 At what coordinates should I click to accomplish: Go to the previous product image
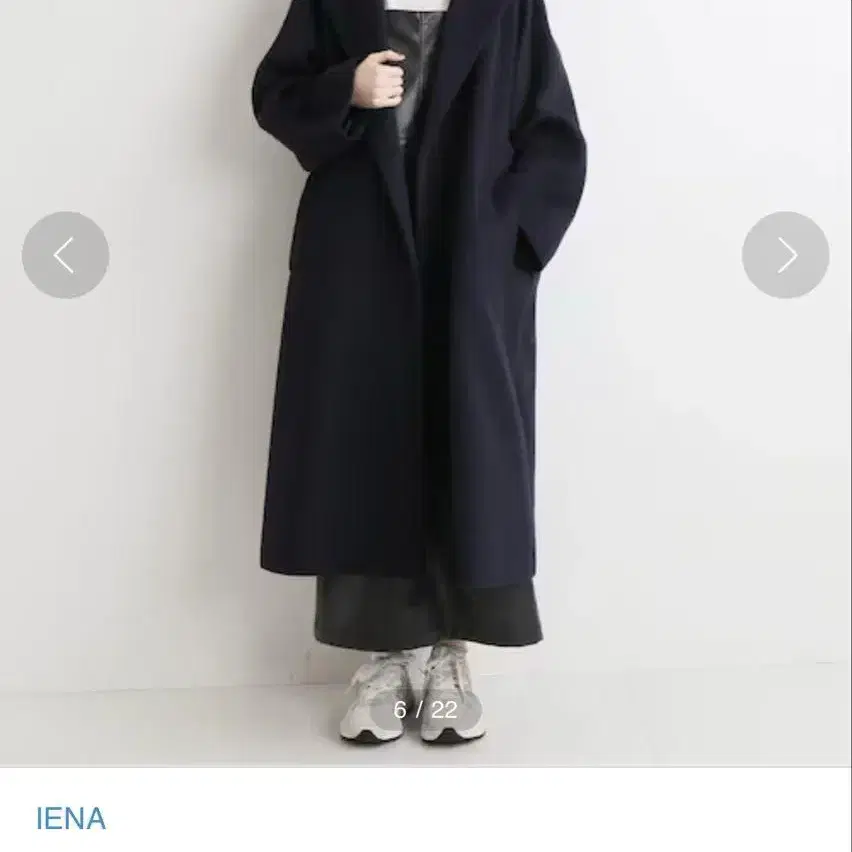point(65,255)
